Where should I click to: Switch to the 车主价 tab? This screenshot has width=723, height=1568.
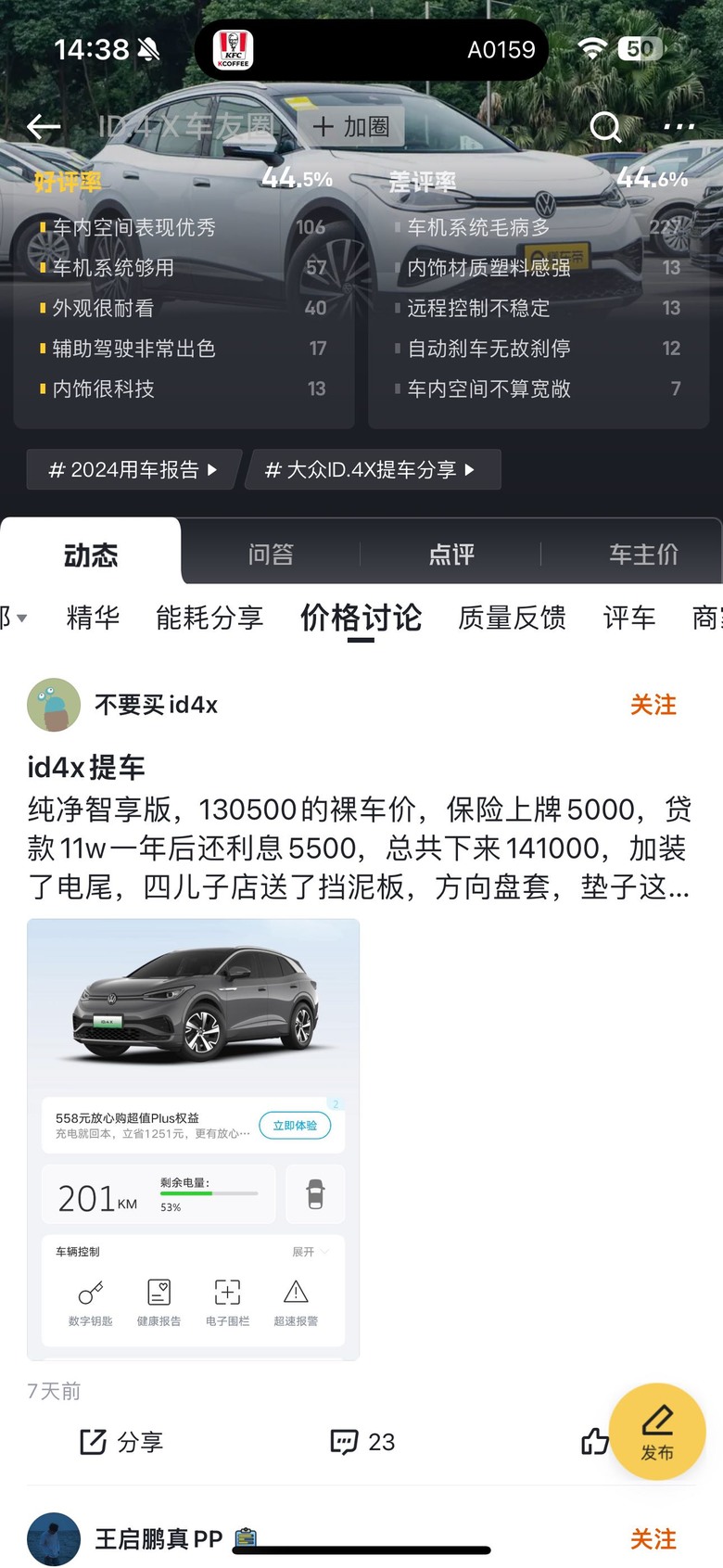click(x=643, y=555)
